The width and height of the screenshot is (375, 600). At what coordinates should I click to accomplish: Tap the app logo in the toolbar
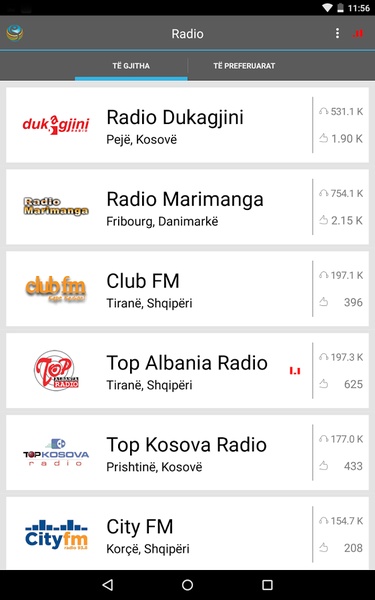coord(15,33)
